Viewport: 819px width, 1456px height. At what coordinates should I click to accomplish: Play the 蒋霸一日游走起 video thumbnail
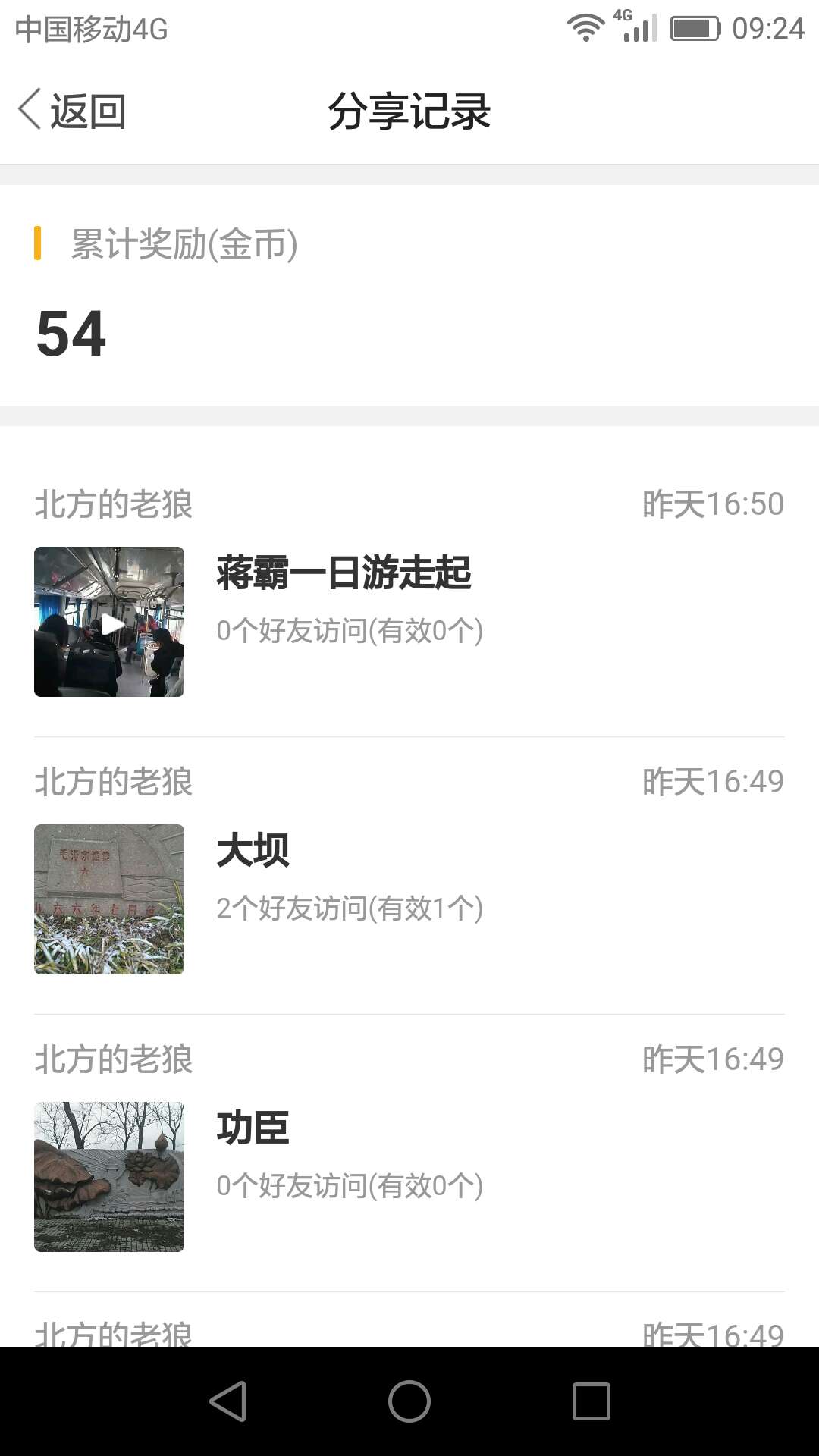(x=109, y=622)
